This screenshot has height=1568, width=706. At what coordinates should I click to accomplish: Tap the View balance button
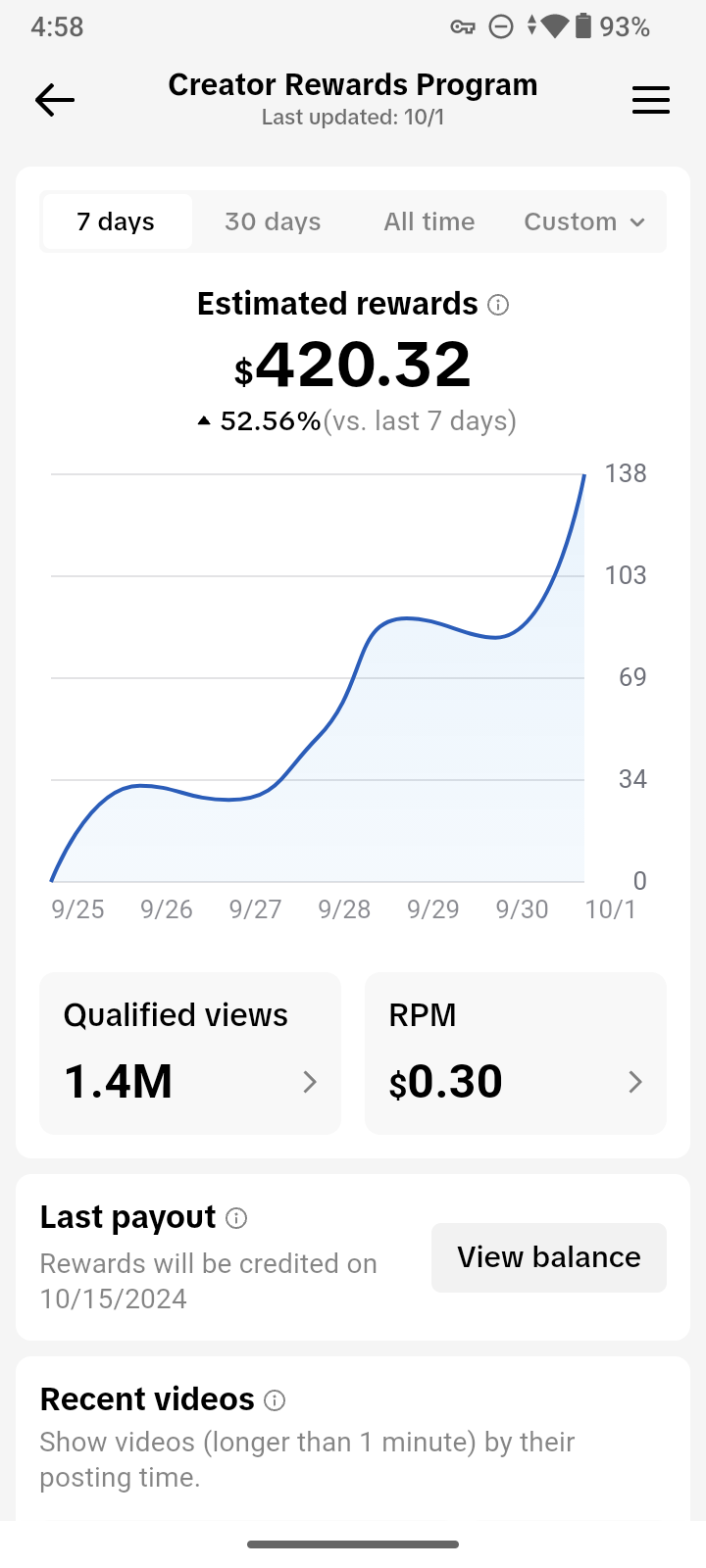[548, 1257]
